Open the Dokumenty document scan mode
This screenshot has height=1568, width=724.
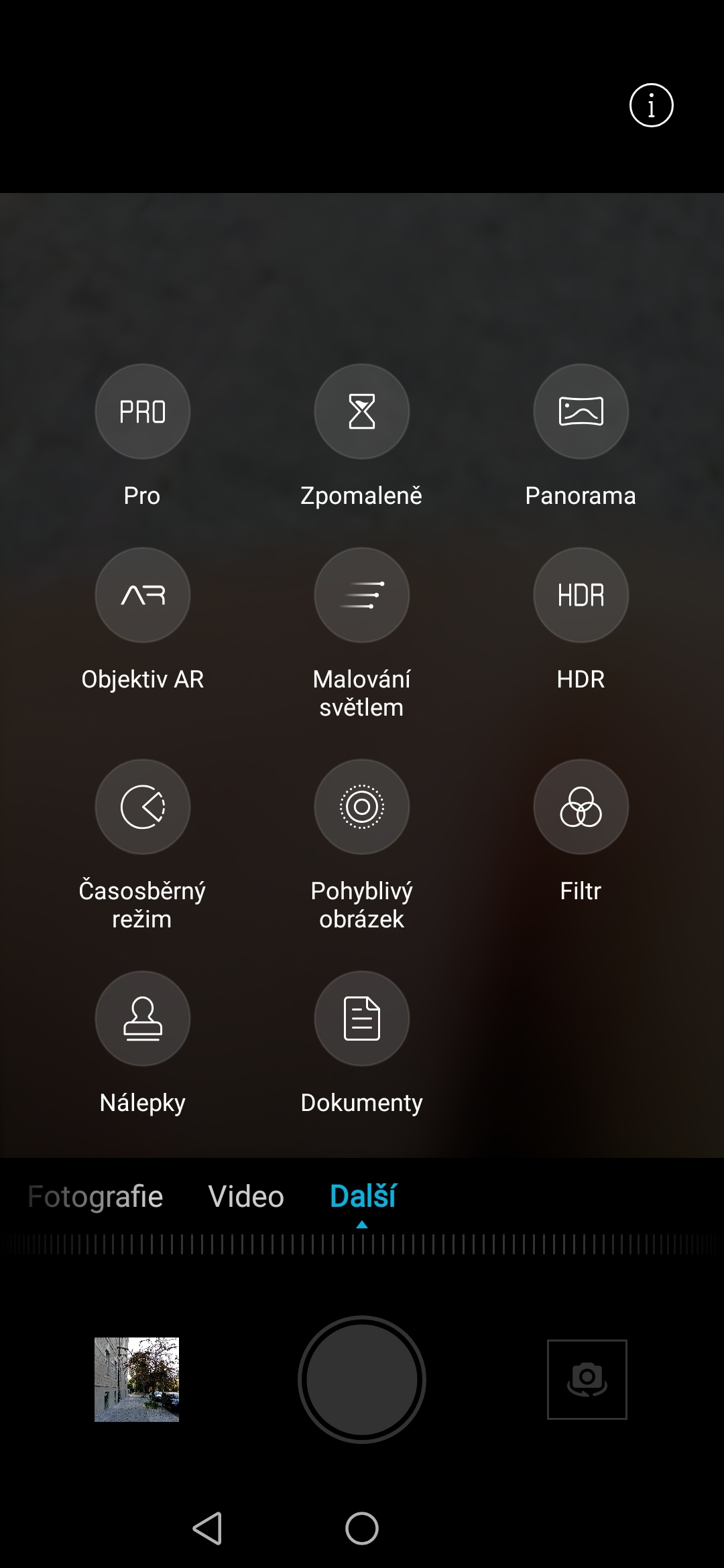click(x=361, y=1018)
